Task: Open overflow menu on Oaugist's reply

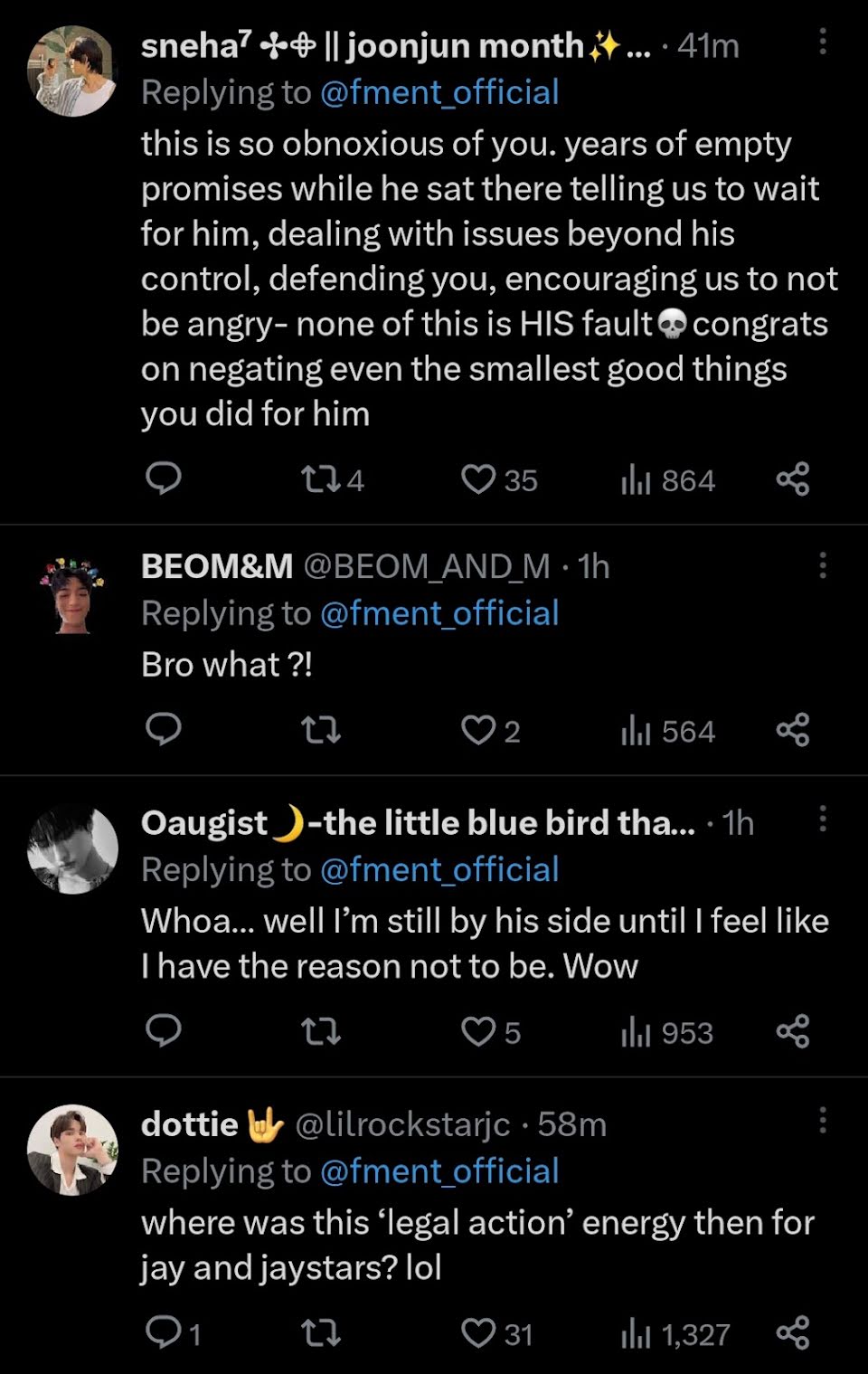Action: pos(822,820)
